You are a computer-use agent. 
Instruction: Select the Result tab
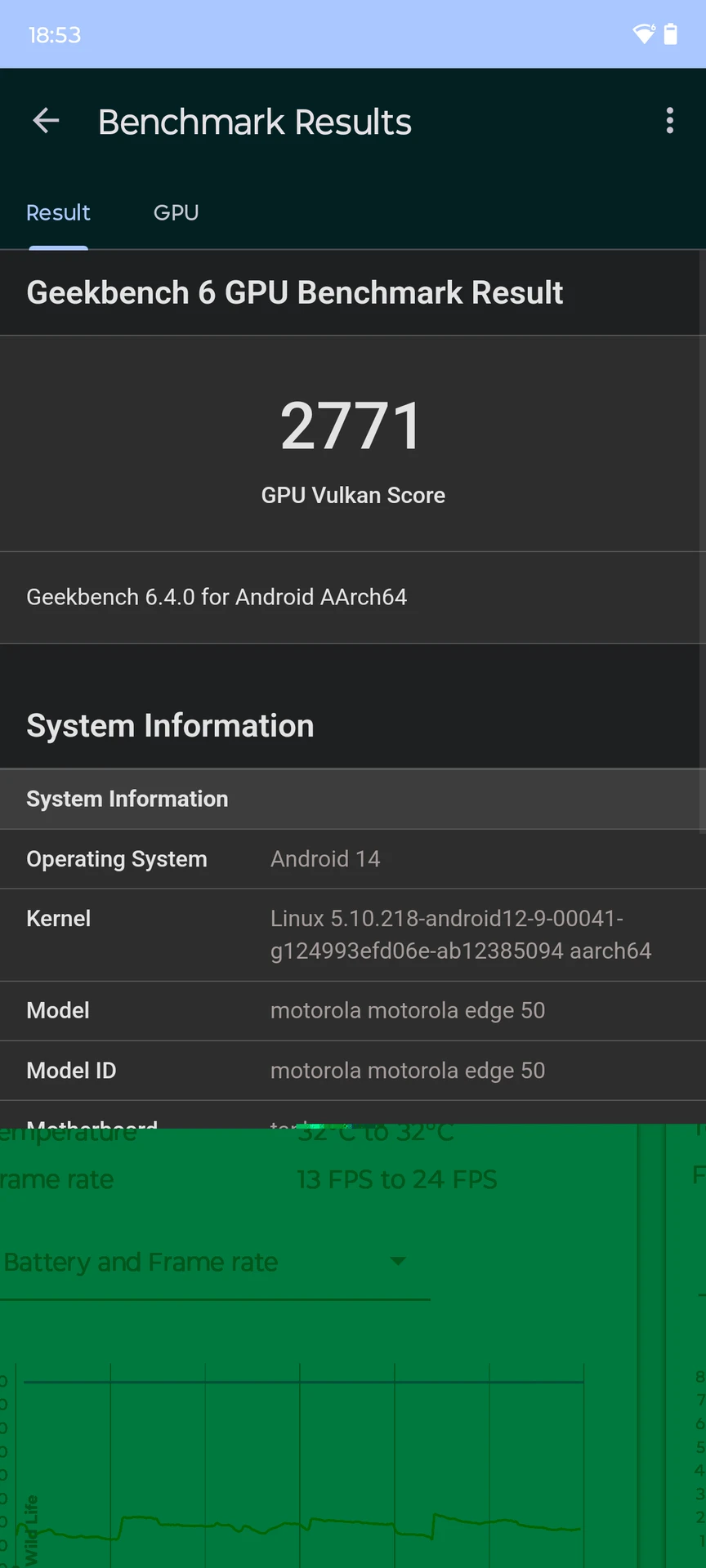[x=58, y=212]
